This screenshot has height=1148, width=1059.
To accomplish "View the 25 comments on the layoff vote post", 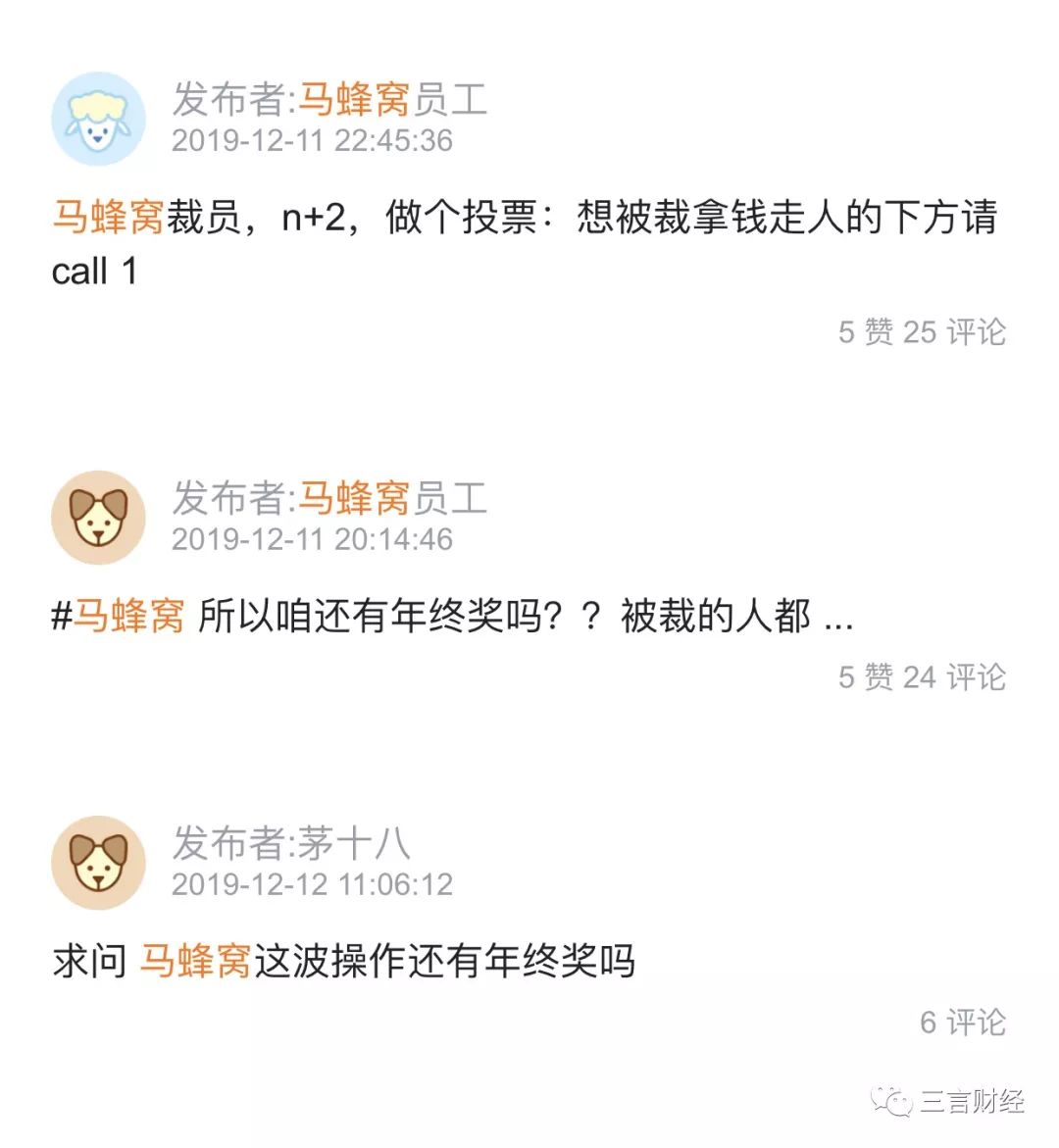I will click(x=954, y=332).
